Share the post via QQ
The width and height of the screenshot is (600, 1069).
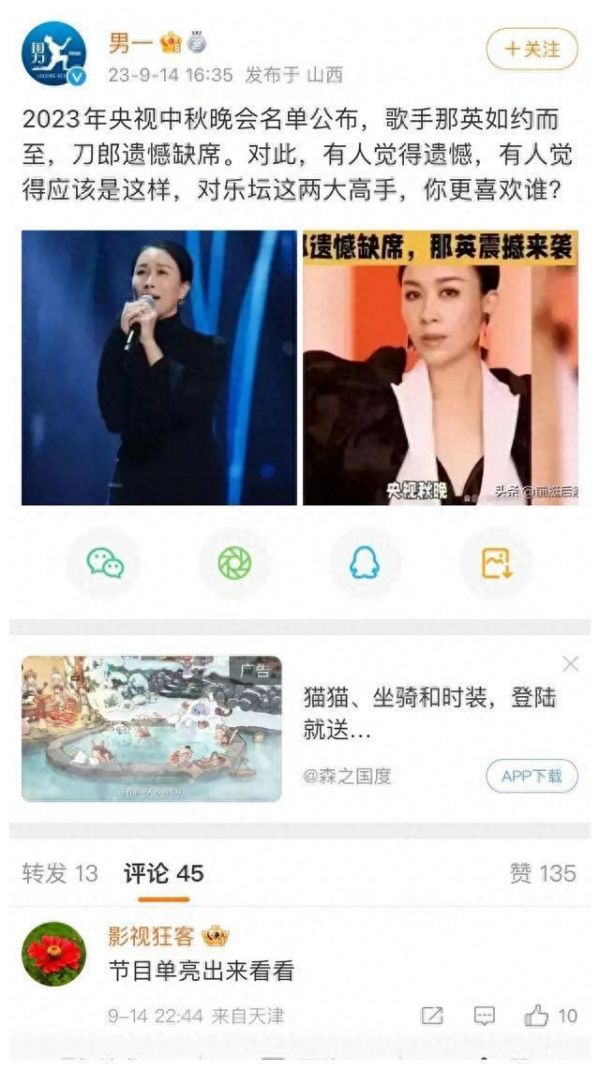pos(365,564)
